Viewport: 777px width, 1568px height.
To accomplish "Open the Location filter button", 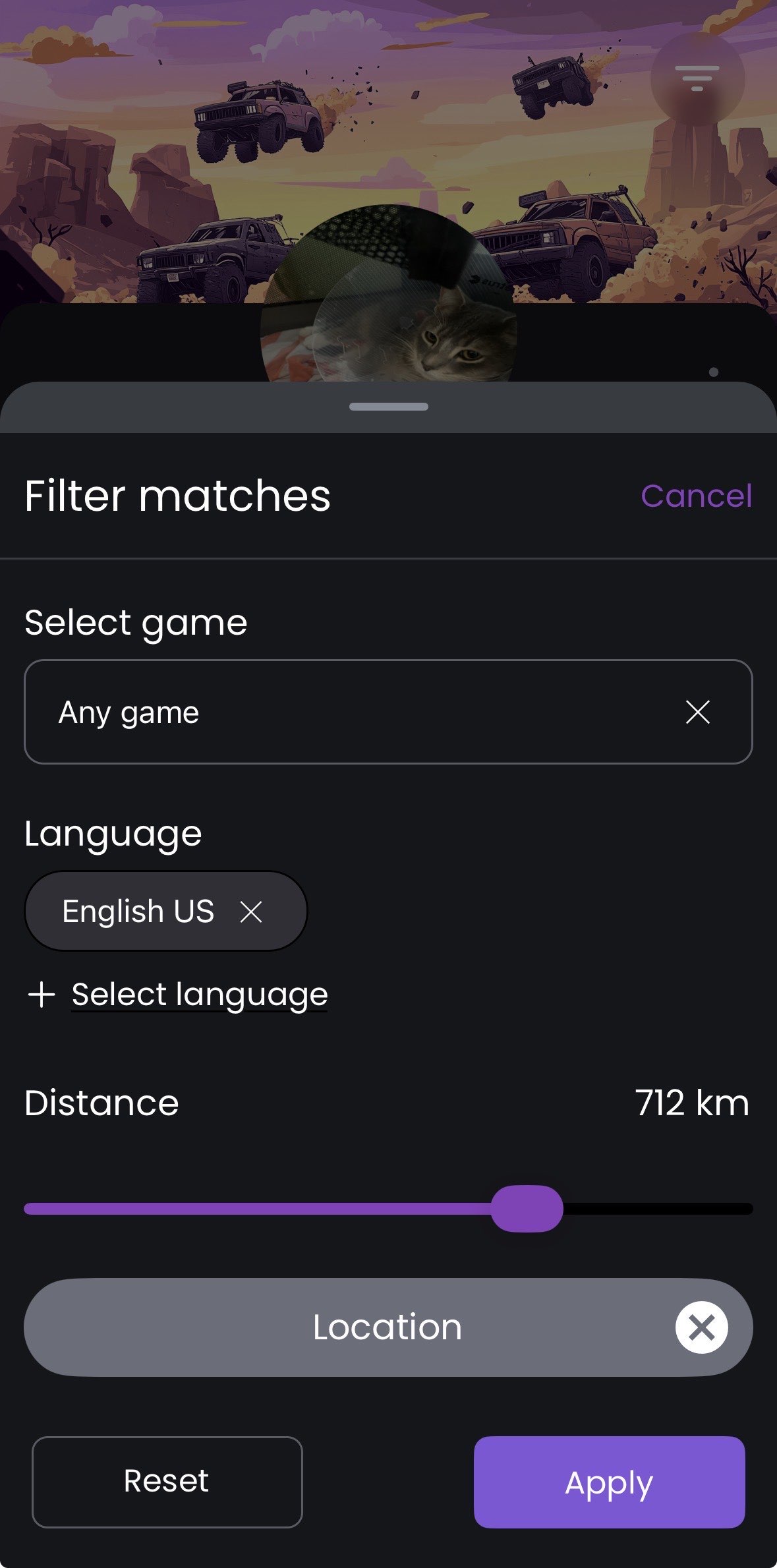I will pos(388,1327).
